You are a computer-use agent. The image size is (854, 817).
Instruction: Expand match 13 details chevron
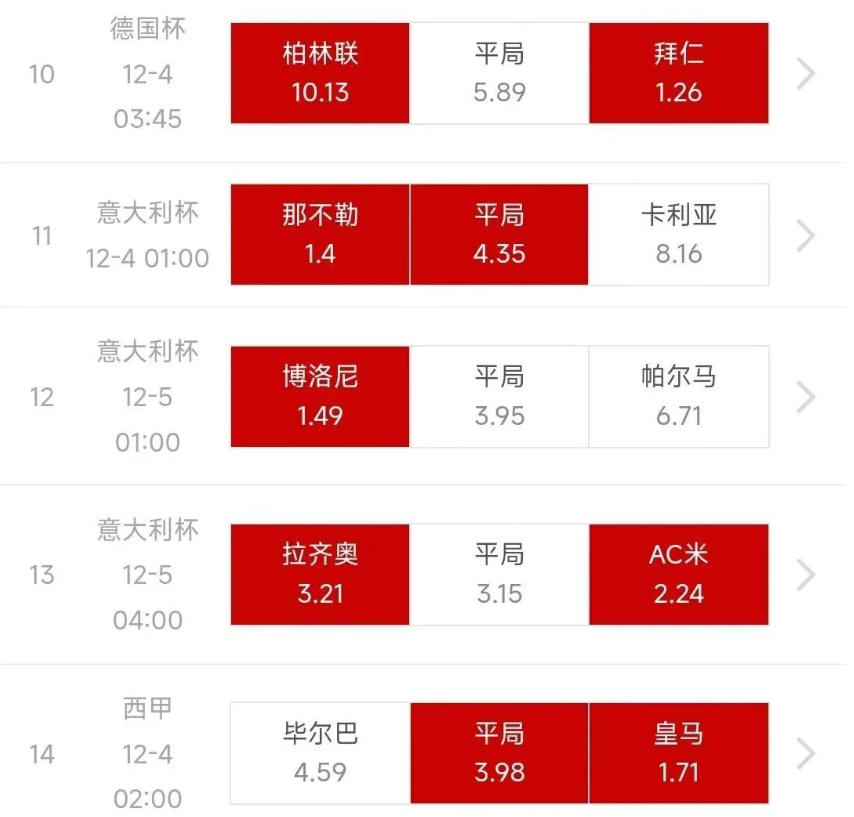pyautogui.click(x=806, y=575)
